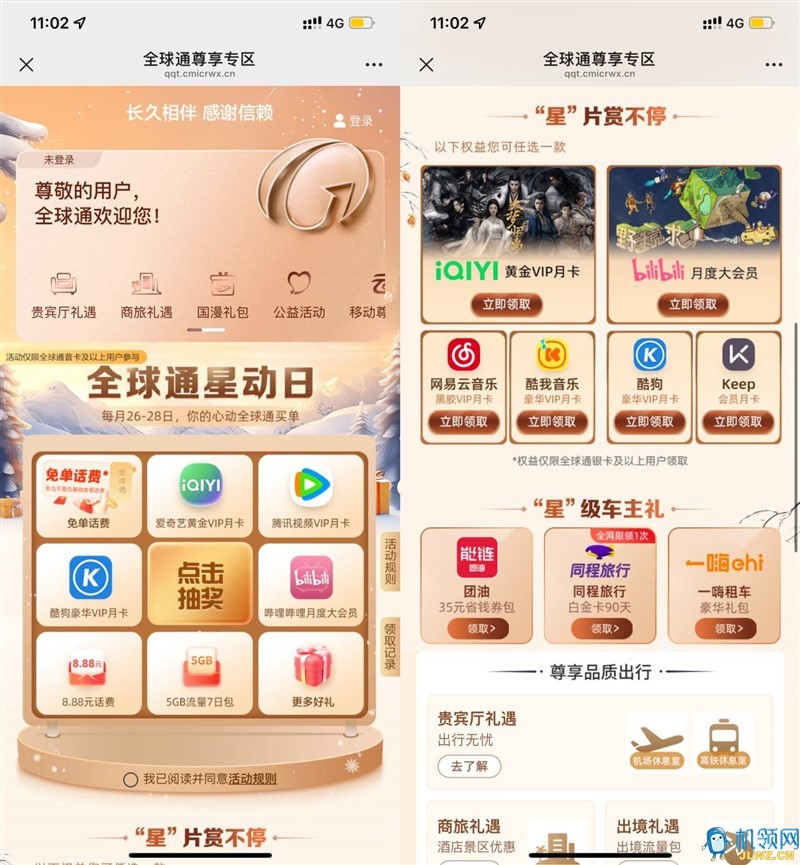The image size is (800, 865).
Task: Open the 领取记录 side tab
Action: coord(390,643)
